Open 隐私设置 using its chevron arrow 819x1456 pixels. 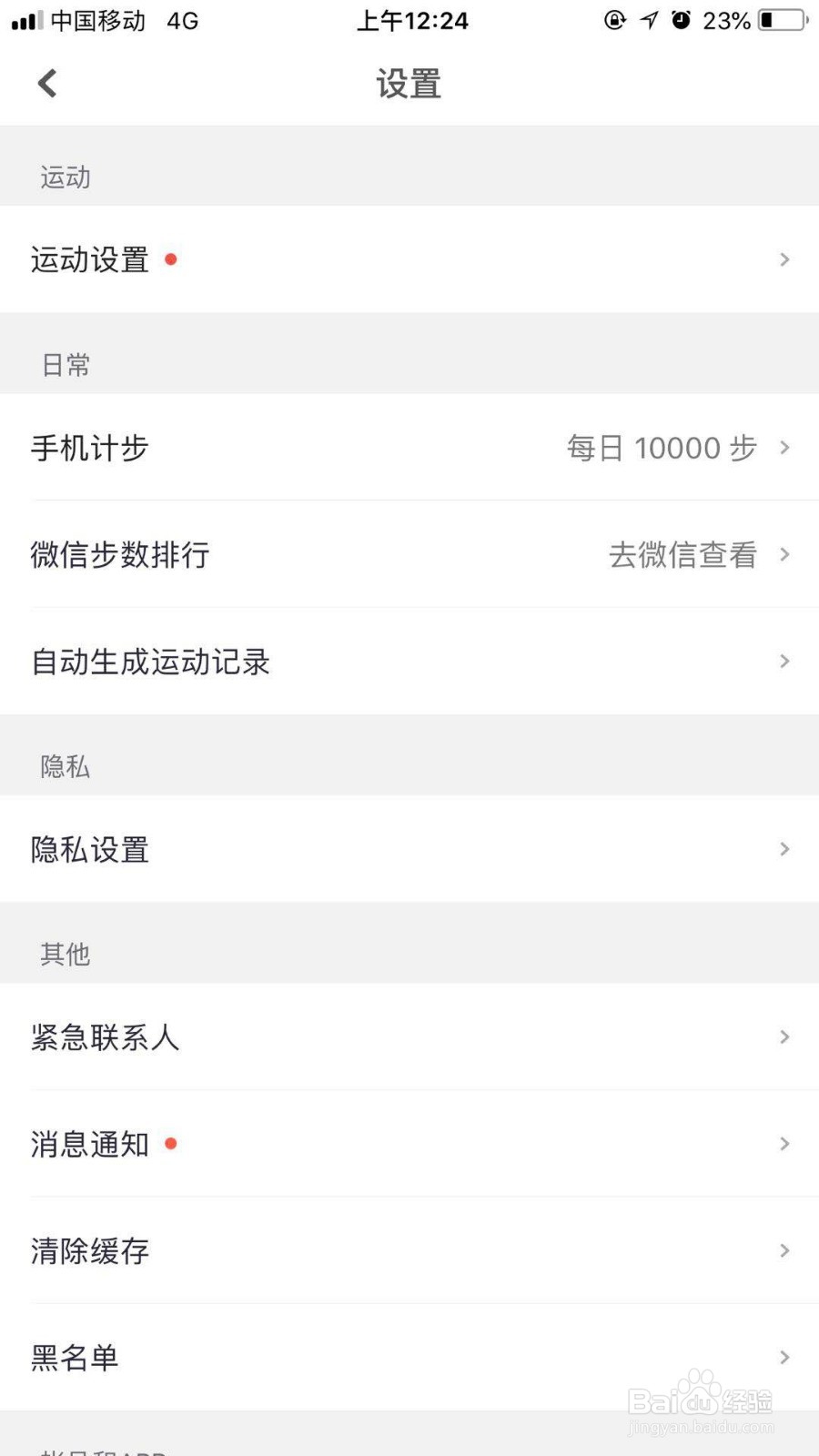pyautogui.click(x=784, y=848)
